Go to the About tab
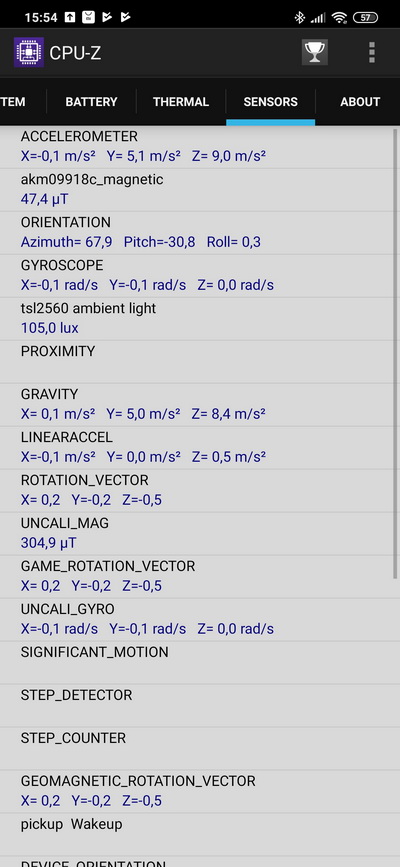 358,102
